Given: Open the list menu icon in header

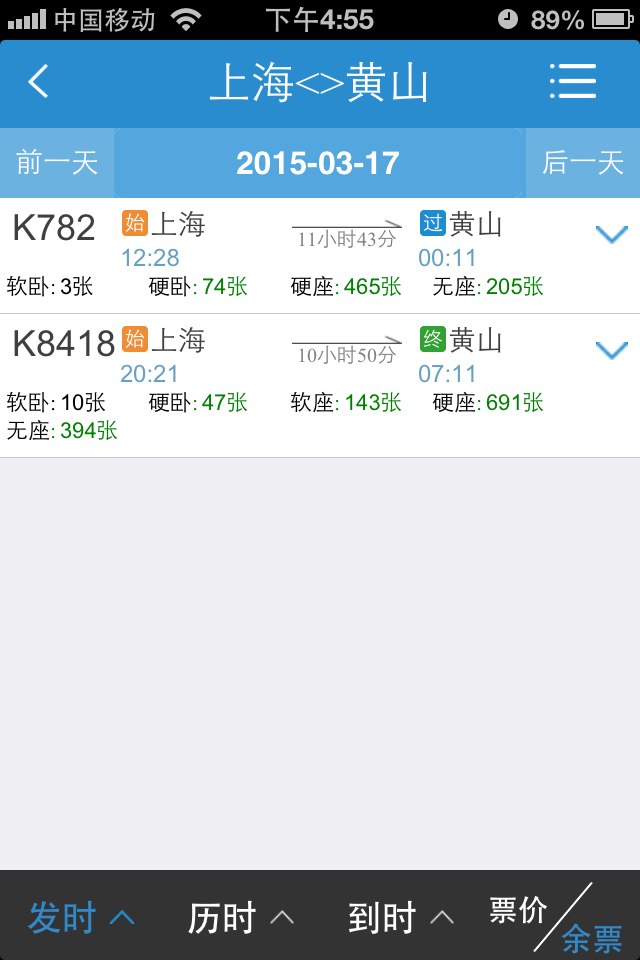Looking at the screenshot, I should pos(573,83).
